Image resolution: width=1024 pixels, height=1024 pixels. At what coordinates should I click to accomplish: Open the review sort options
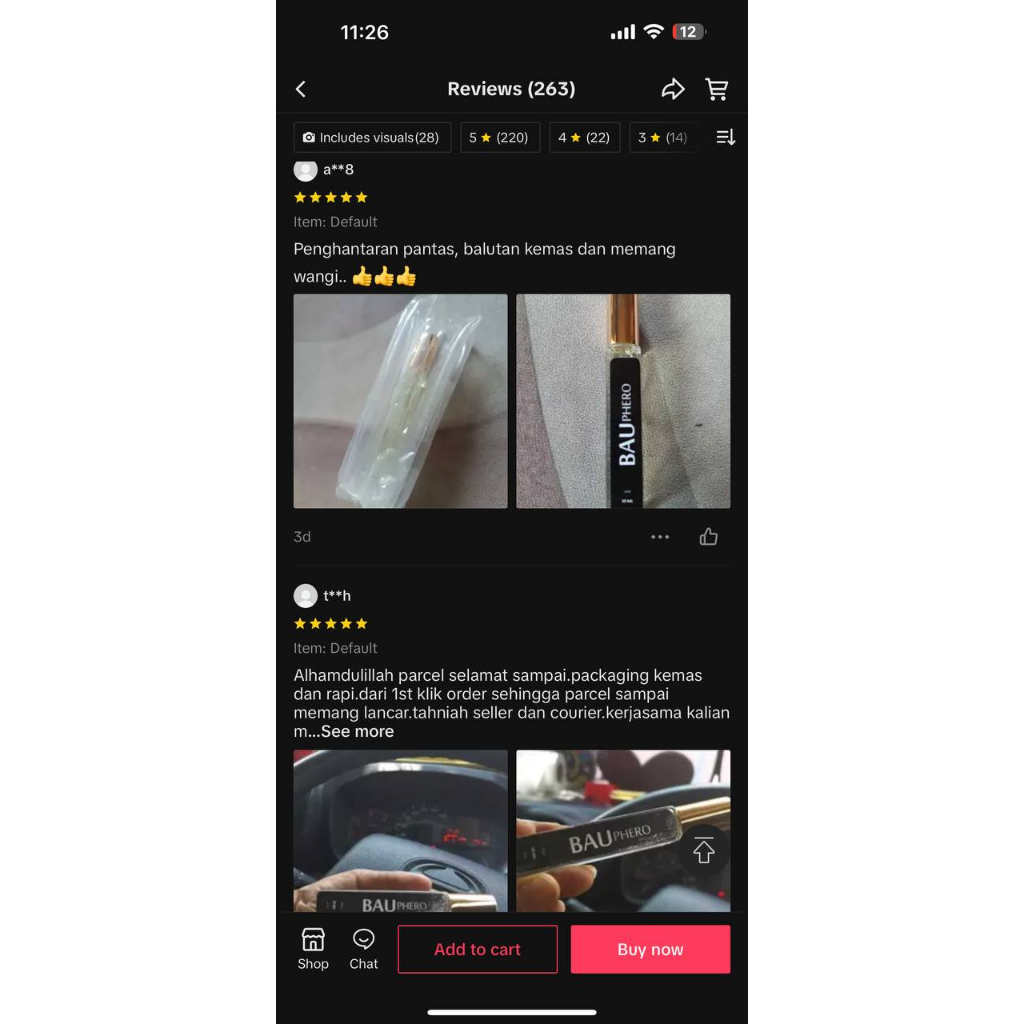point(726,137)
